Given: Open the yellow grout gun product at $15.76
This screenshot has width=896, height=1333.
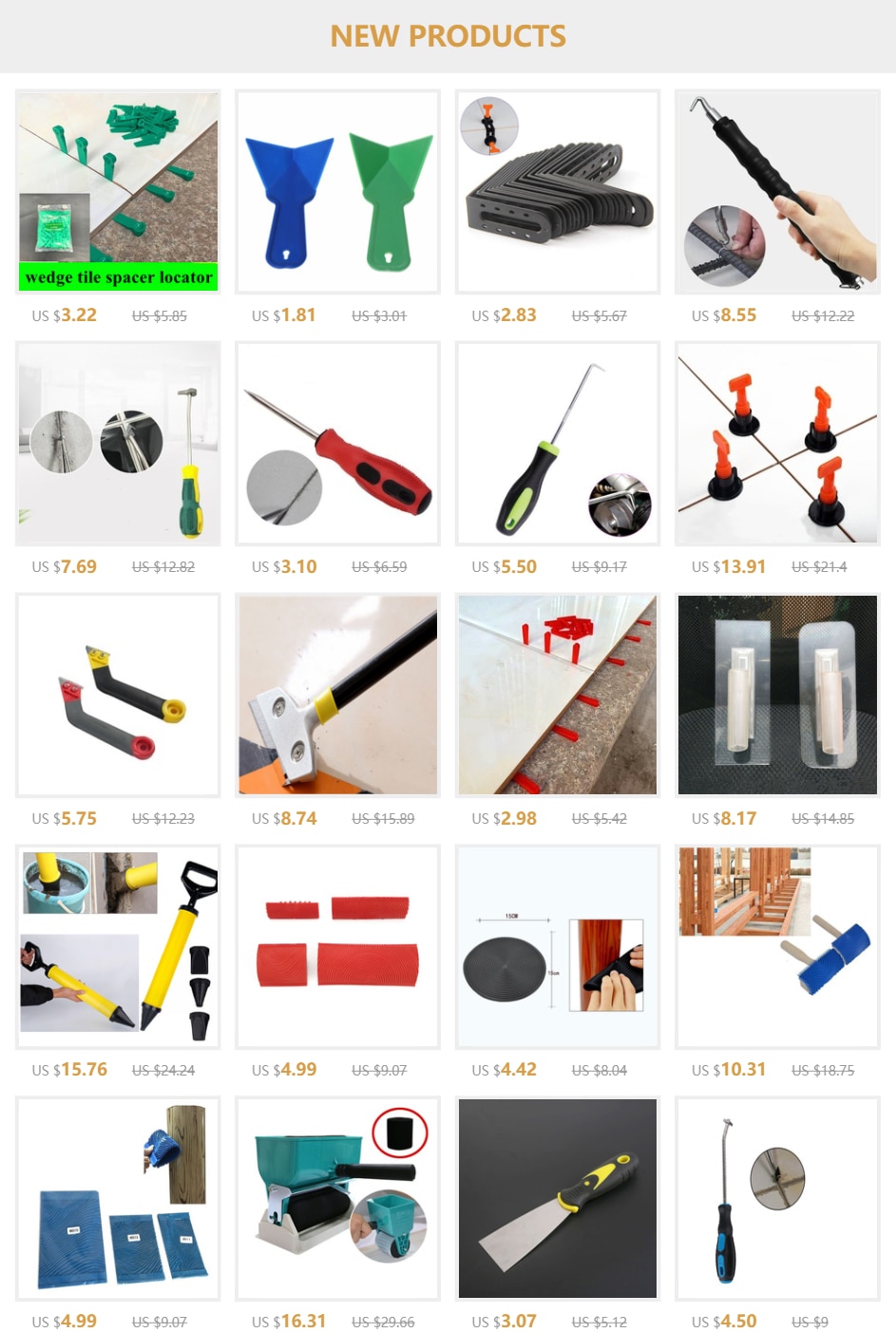Looking at the screenshot, I should (x=118, y=947).
